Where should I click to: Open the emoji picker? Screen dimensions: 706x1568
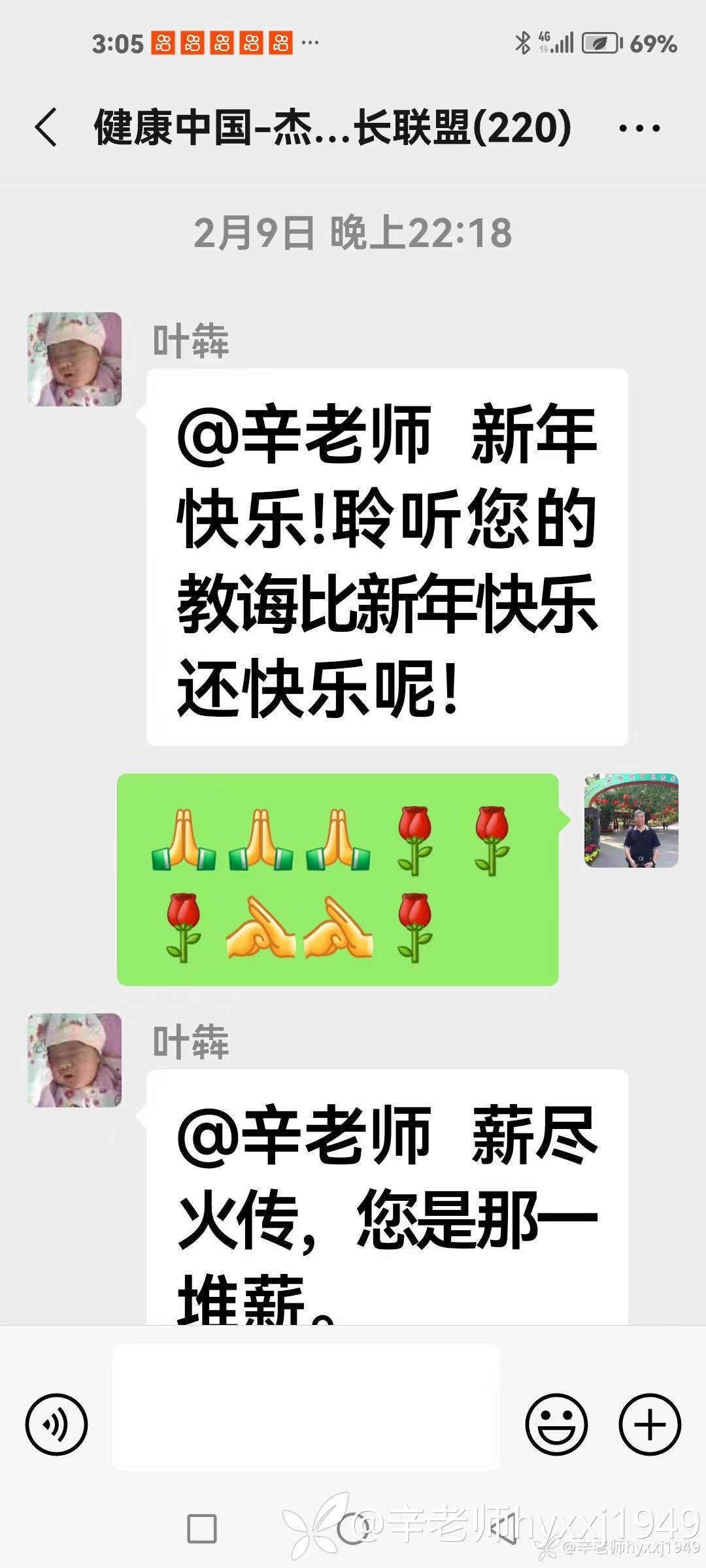pyautogui.click(x=556, y=1425)
